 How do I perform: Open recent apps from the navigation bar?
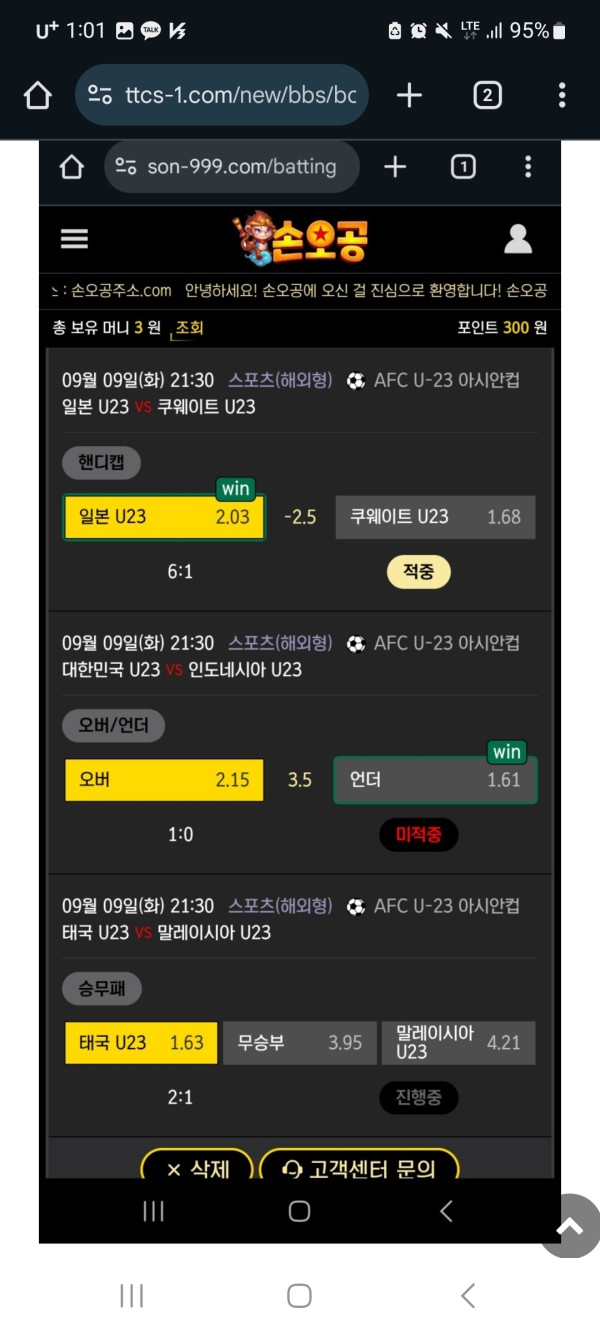[x=131, y=1296]
